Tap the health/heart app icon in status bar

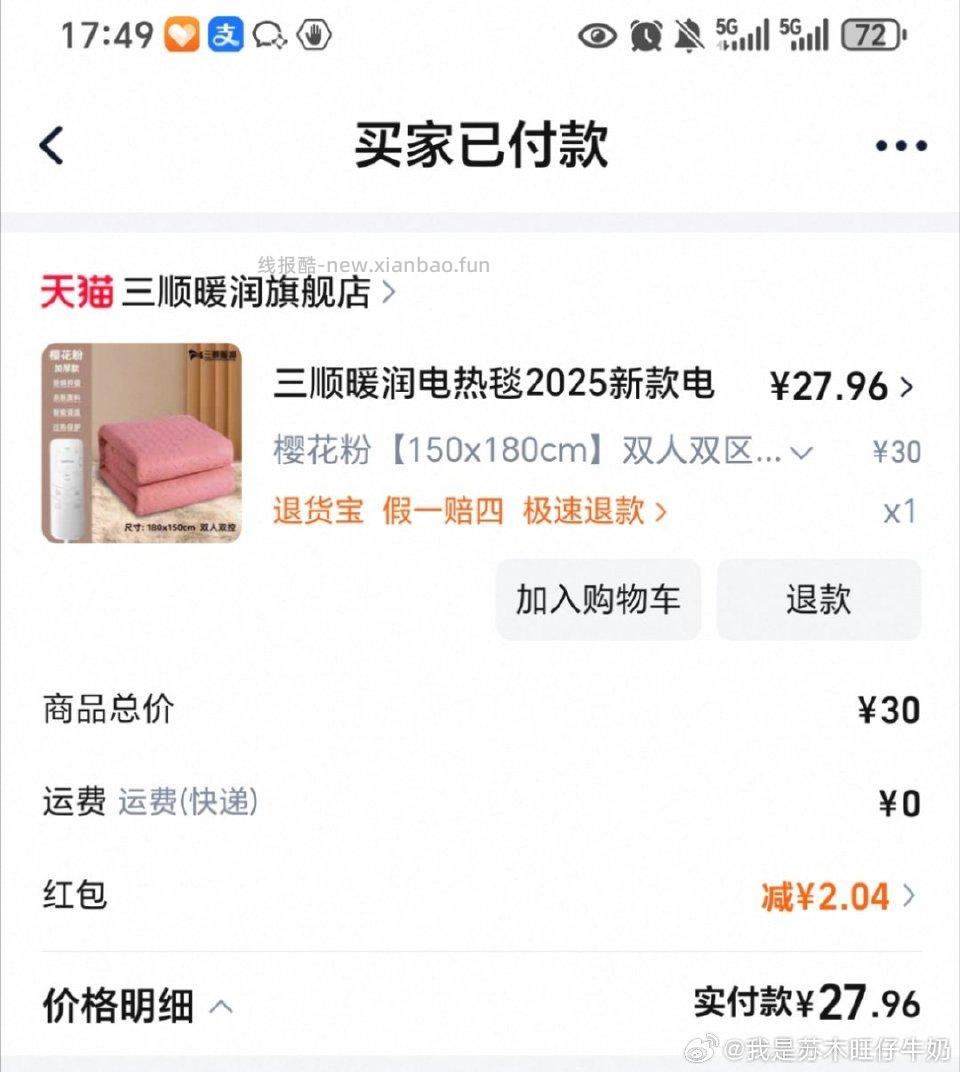click(181, 35)
